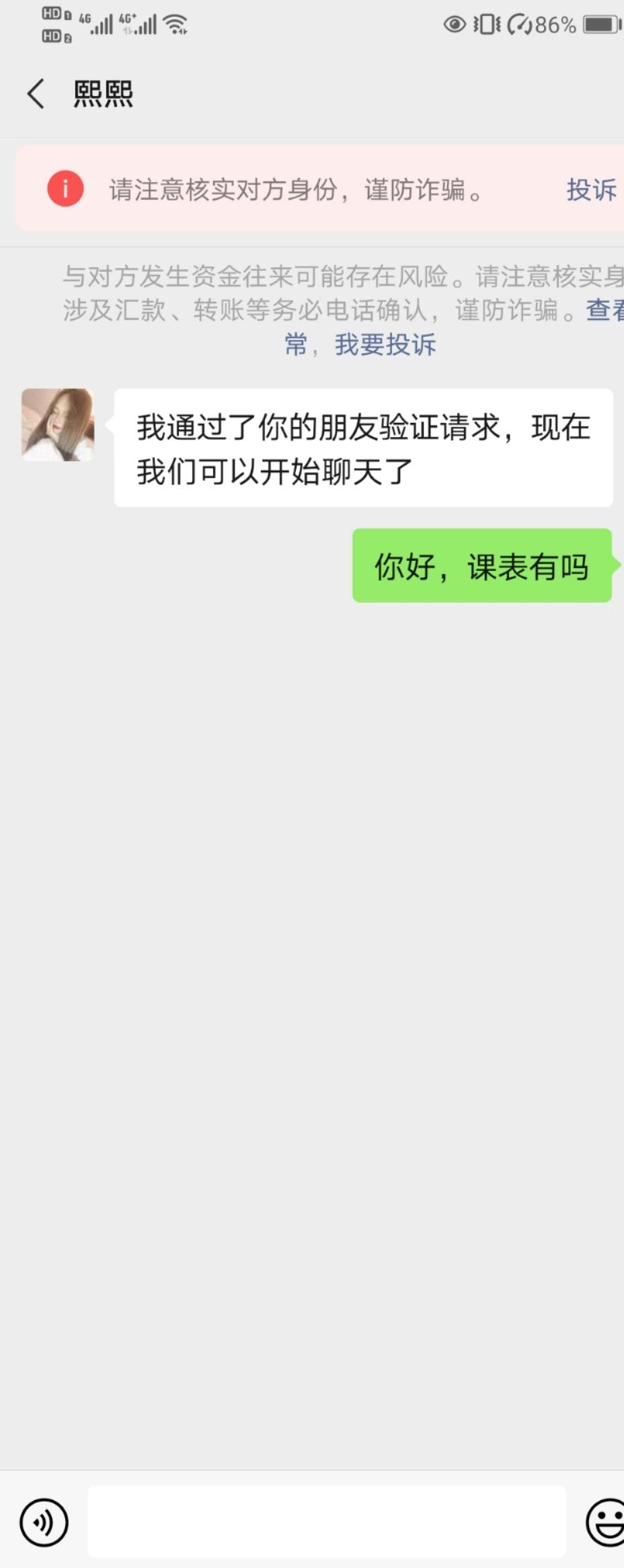The width and height of the screenshot is (624, 1568).
Task: Open 熙熙's profile photo
Action: tap(58, 425)
